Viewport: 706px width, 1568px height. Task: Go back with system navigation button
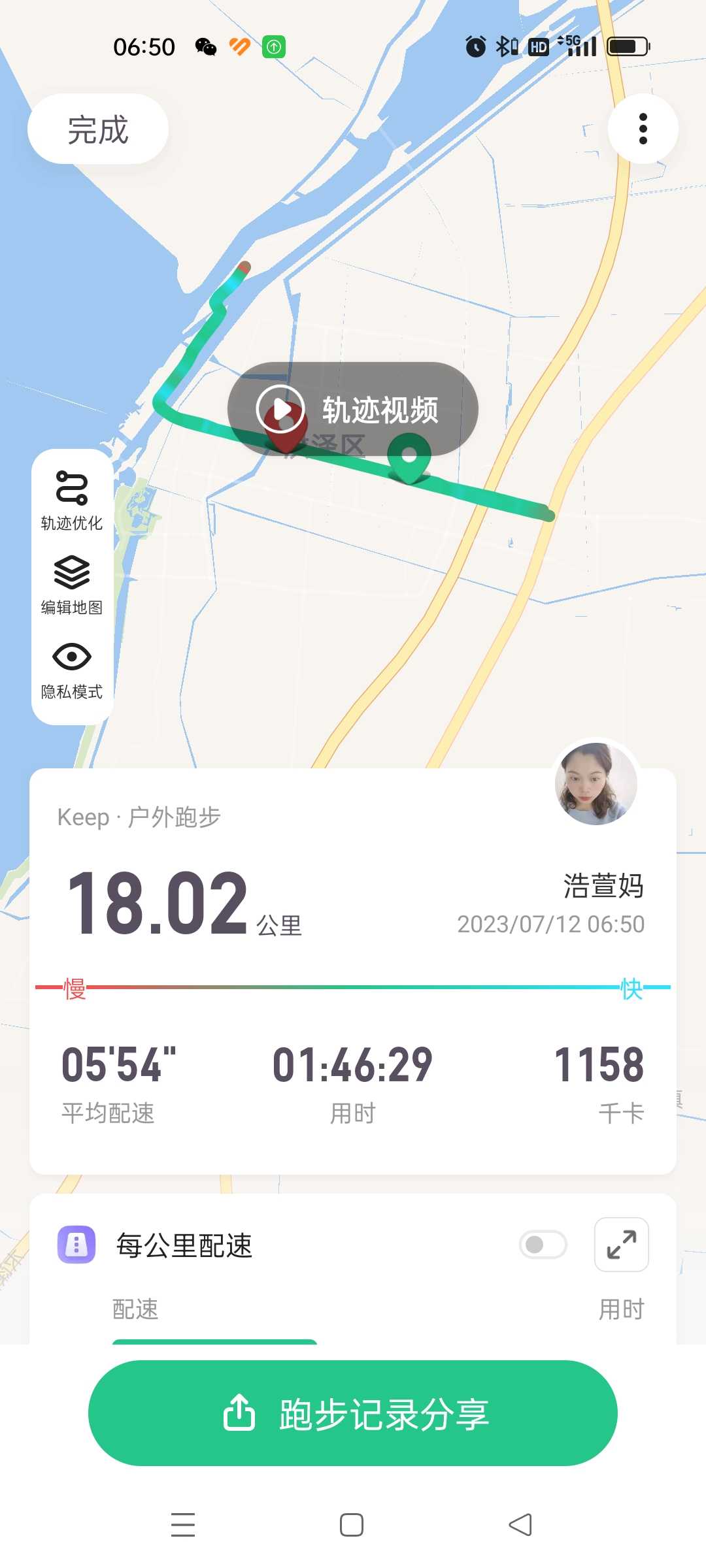(x=520, y=1525)
